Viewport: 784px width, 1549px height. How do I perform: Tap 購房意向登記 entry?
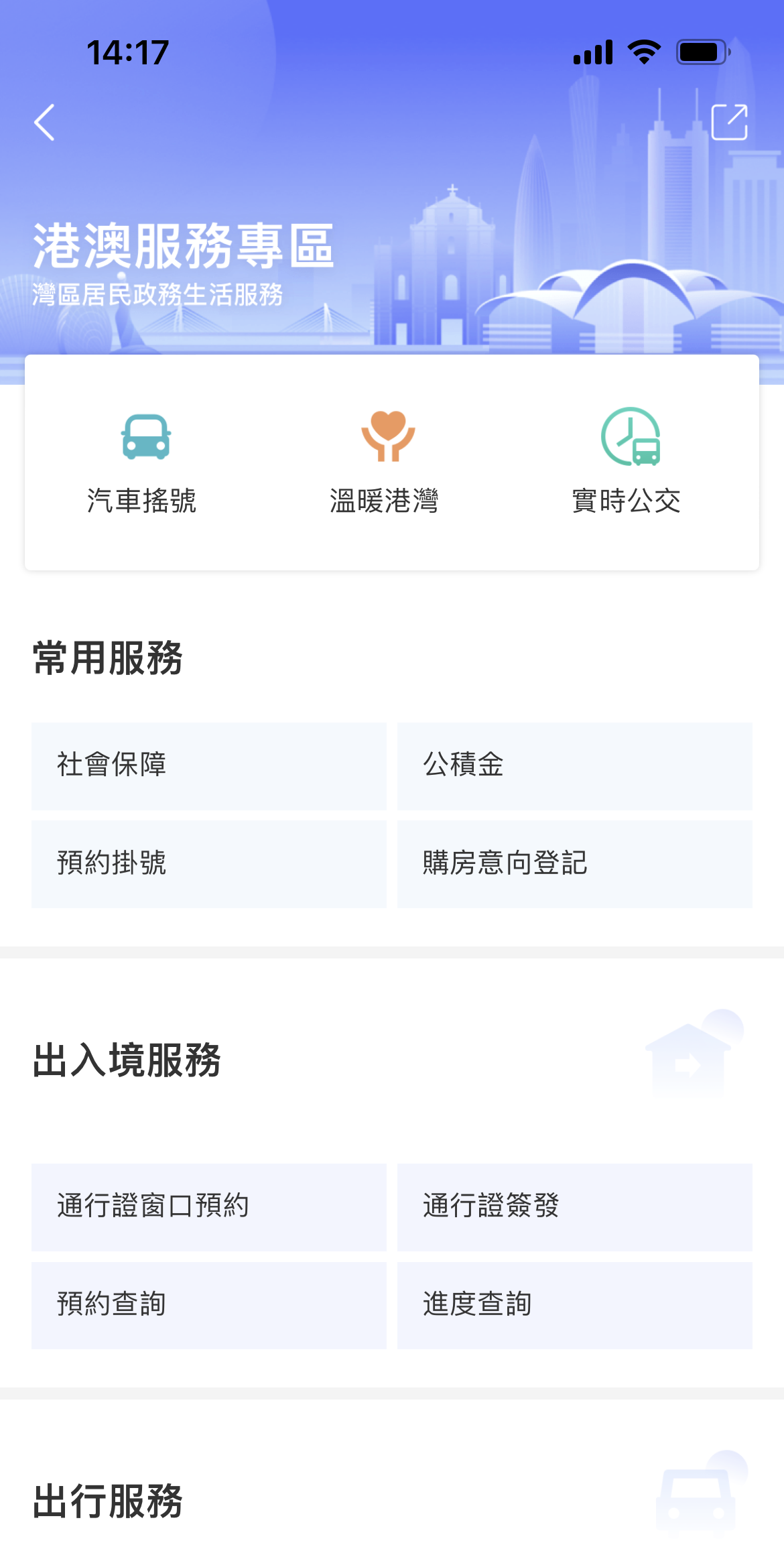coord(575,865)
